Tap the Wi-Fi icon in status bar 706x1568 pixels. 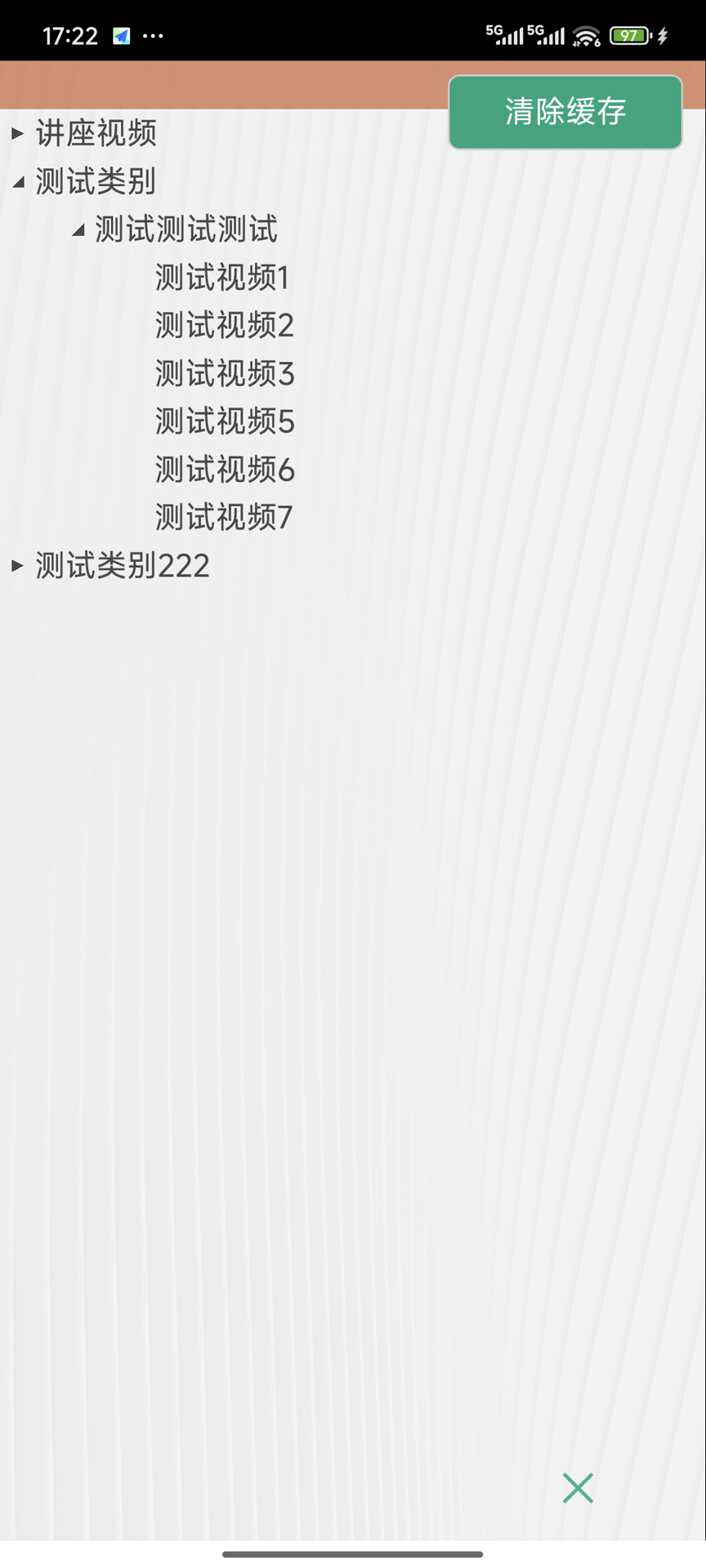[587, 34]
